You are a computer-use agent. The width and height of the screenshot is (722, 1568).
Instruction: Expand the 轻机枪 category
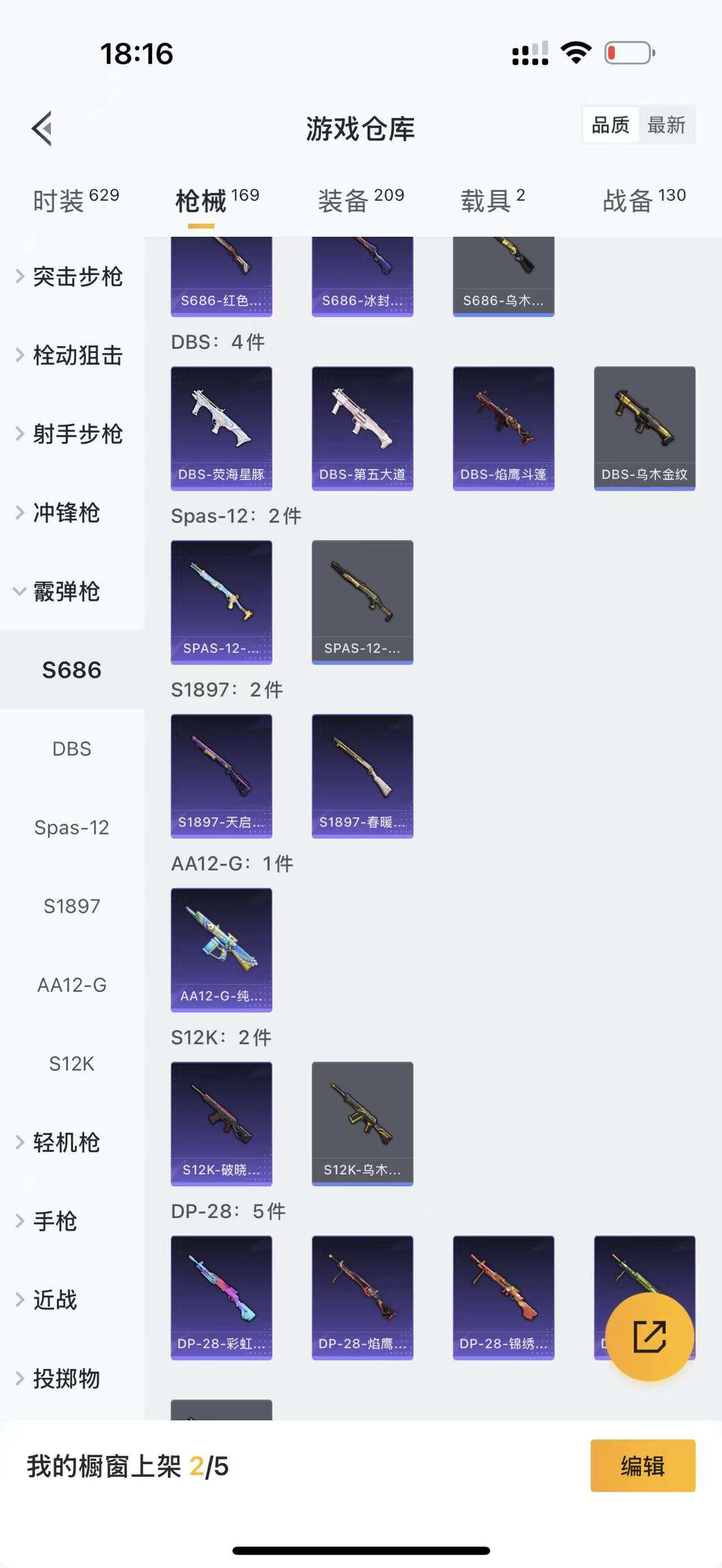coord(66,1142)
